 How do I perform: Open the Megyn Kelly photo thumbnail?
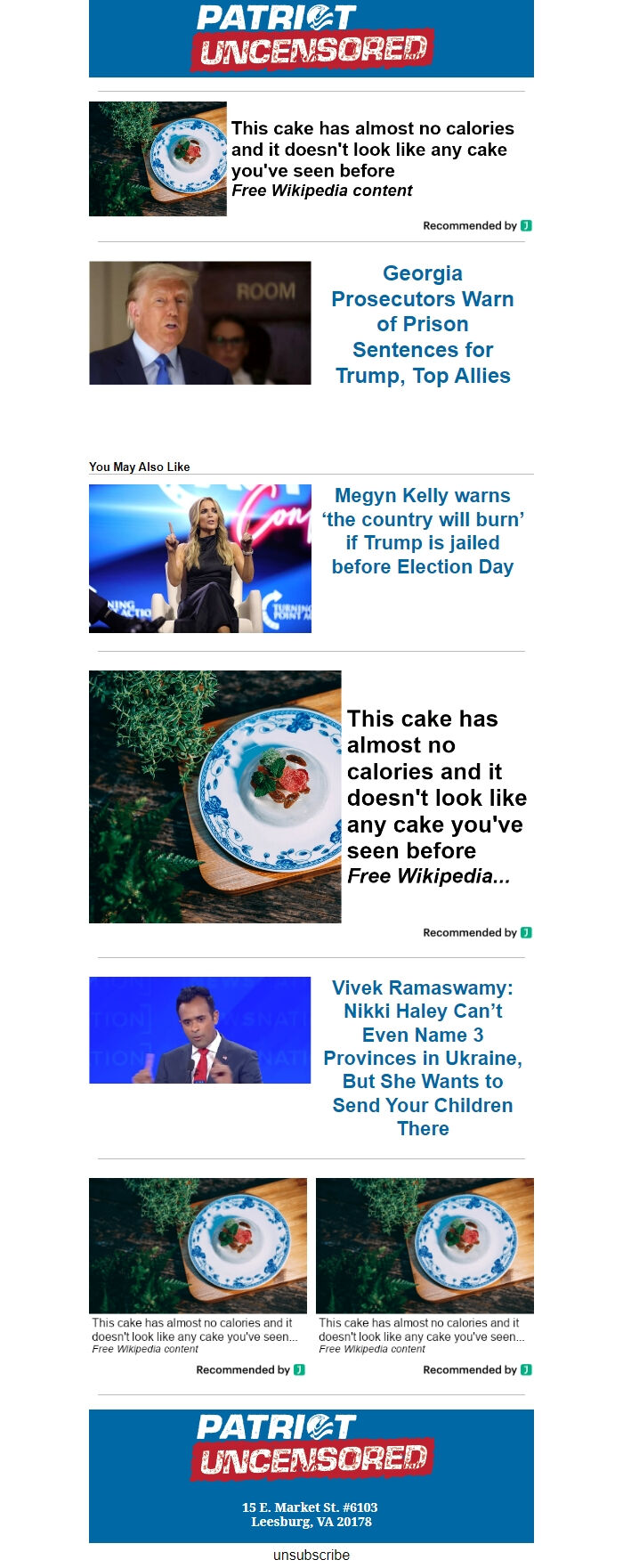pyautogui.click(x=200, y=558)
